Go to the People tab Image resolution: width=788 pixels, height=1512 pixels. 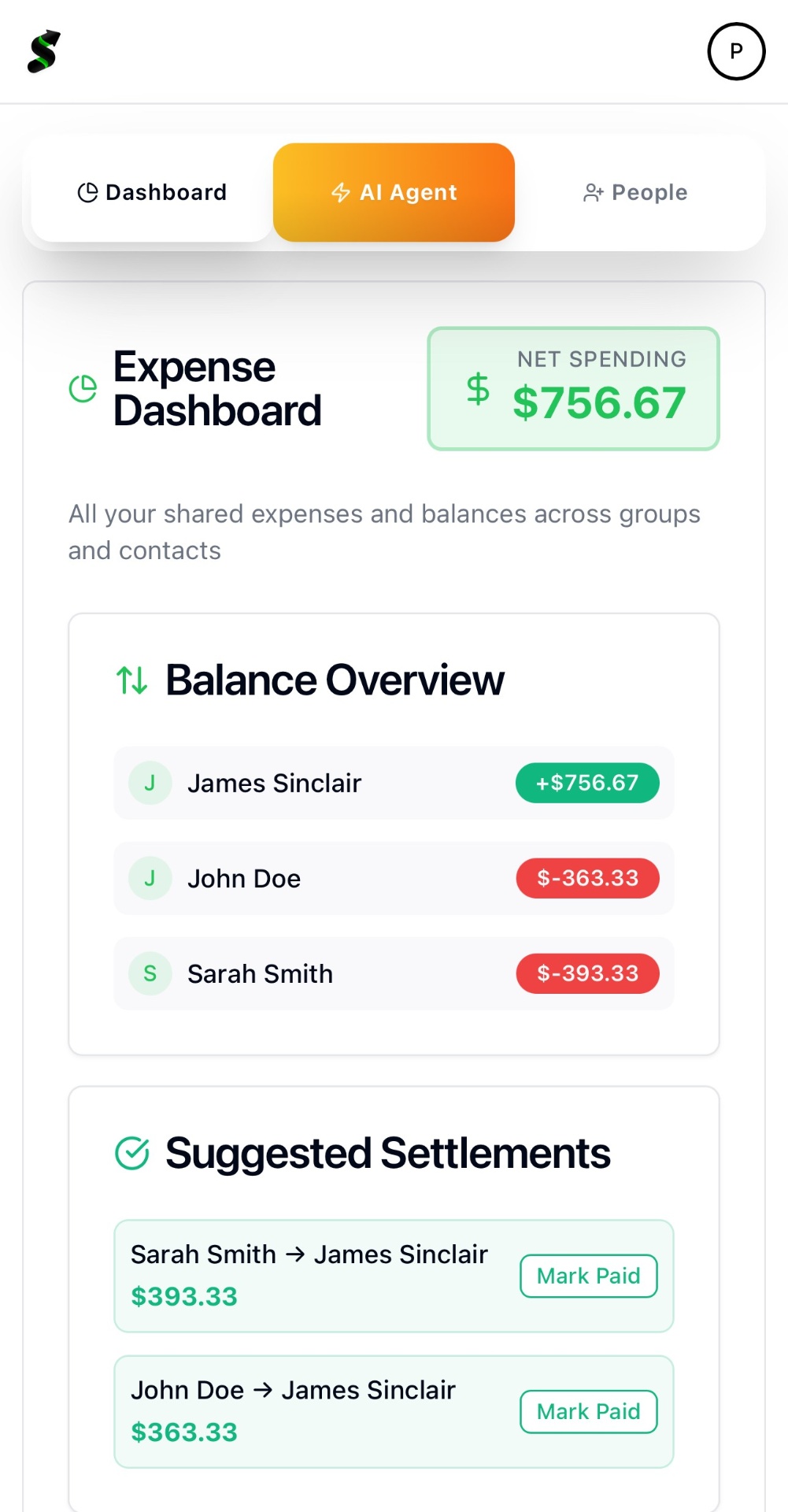pyautogui.click(x=635, y=192)
